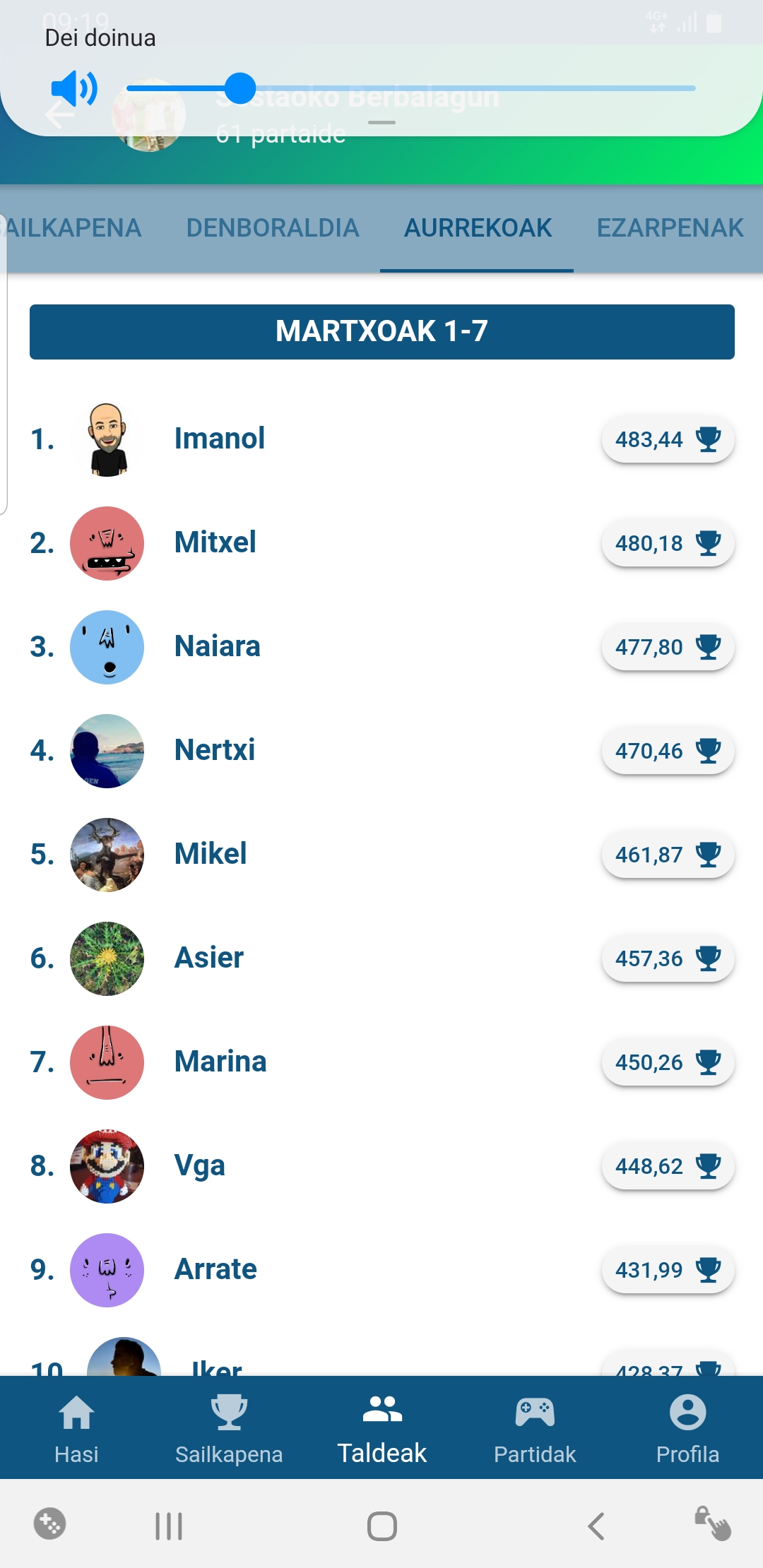Go to the Hasi home tab
This screenshot has width=763, height=1568.
pyautogui.click(x=76, y=1427)
